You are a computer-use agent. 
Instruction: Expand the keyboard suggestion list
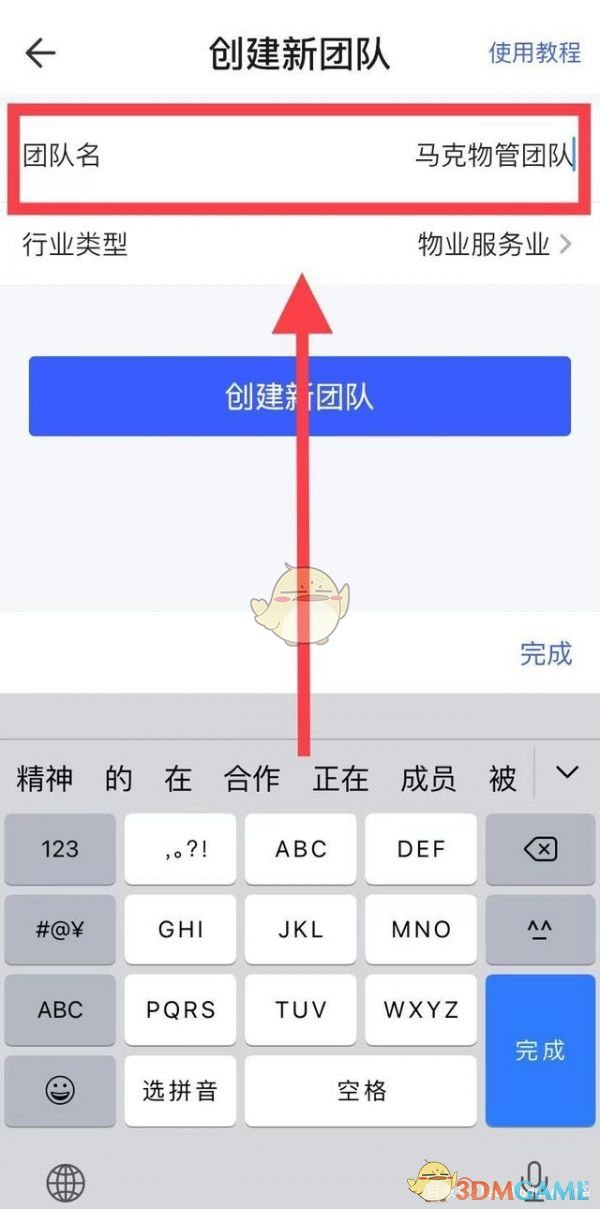pos(567,773)
